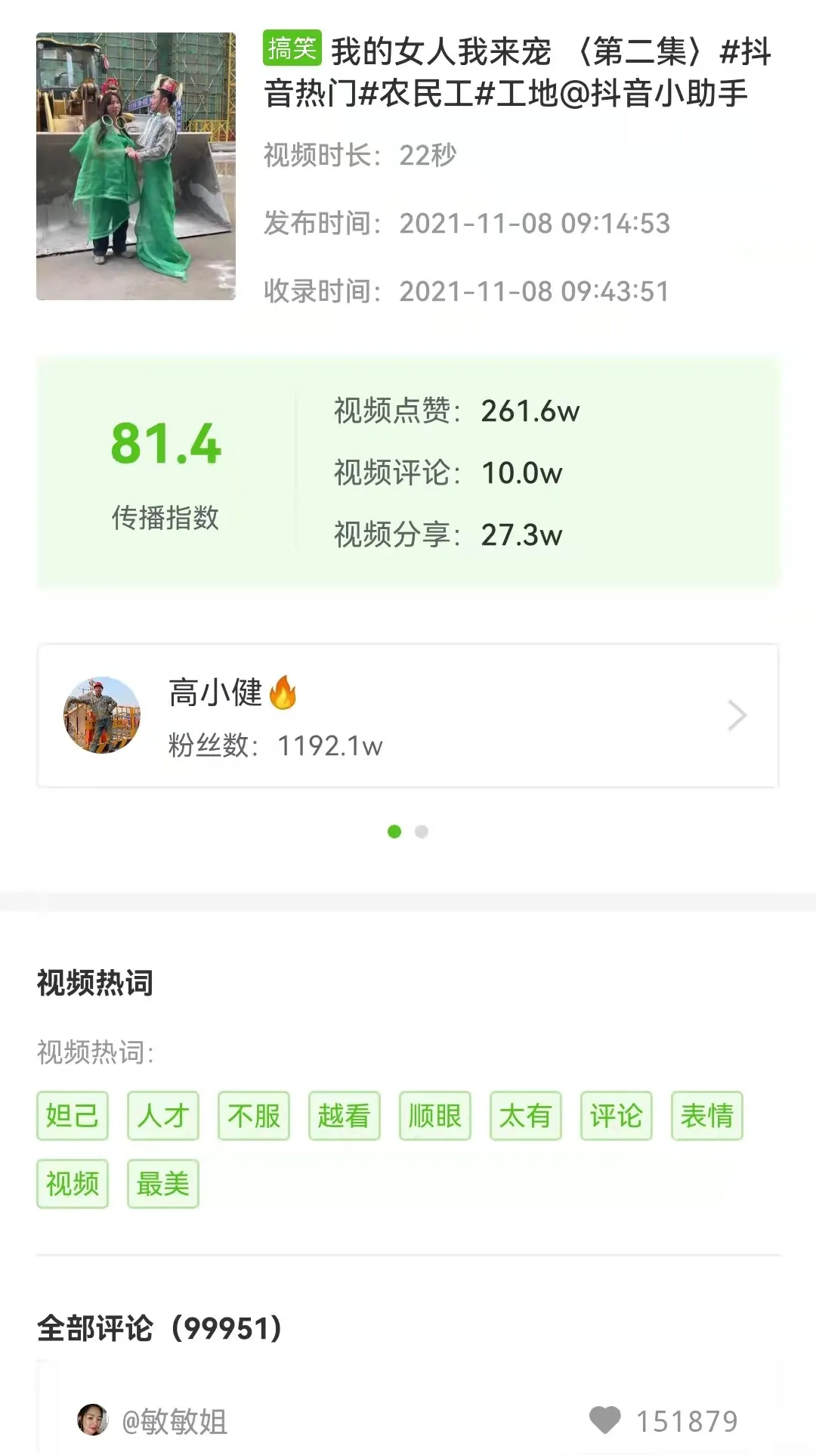
Task: Select the active first carousel dot
Action: pos(394,831)
